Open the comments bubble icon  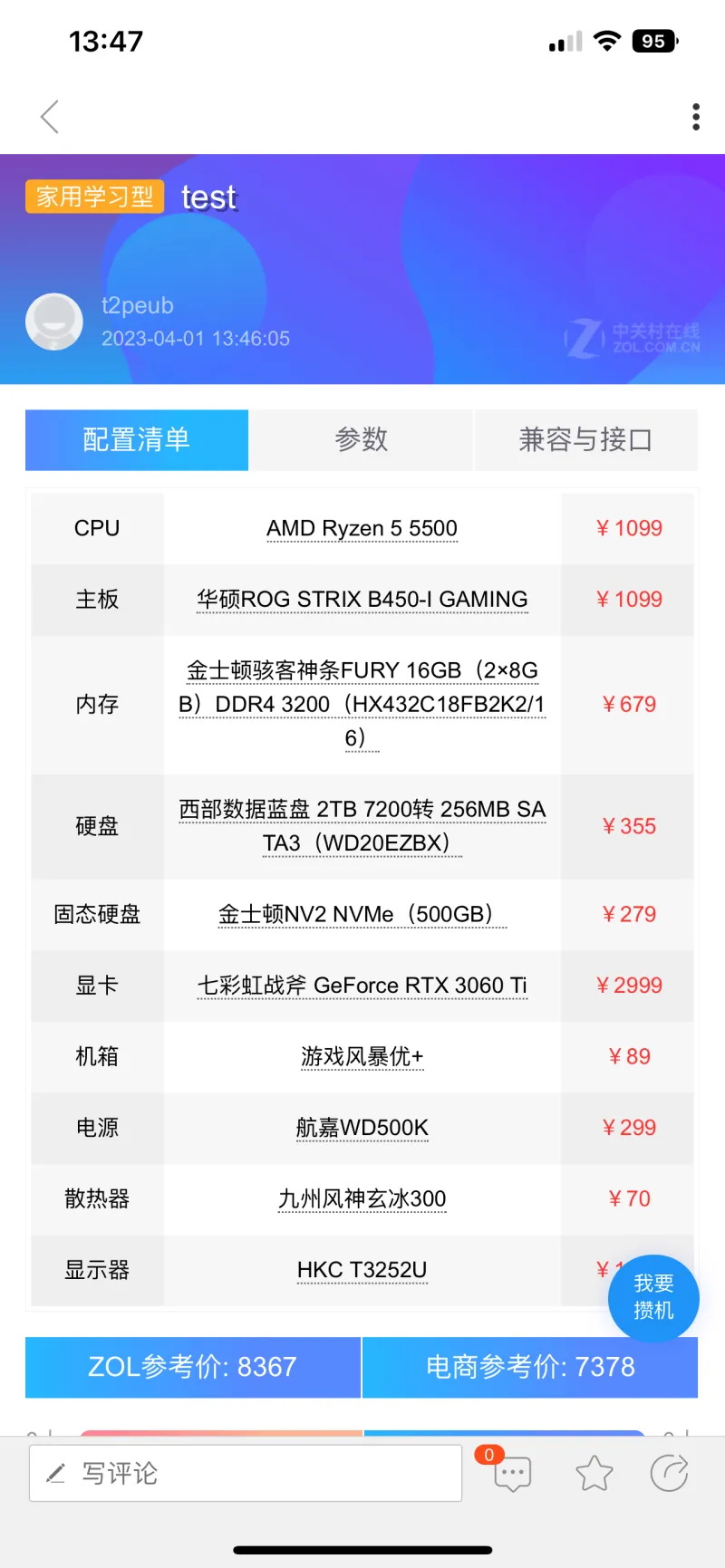click(x=511, y=1473)
